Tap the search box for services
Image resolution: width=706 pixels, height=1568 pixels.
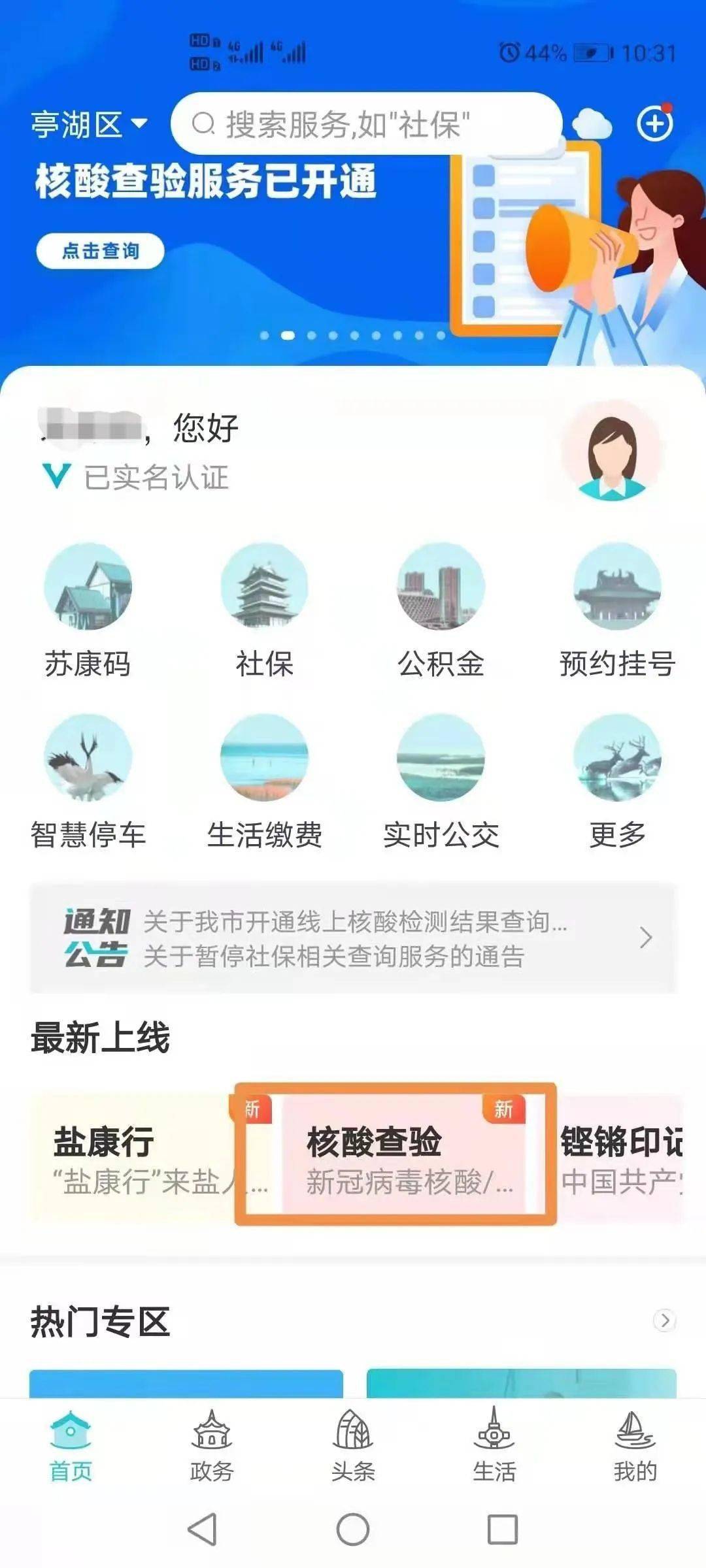click(366, 124)
